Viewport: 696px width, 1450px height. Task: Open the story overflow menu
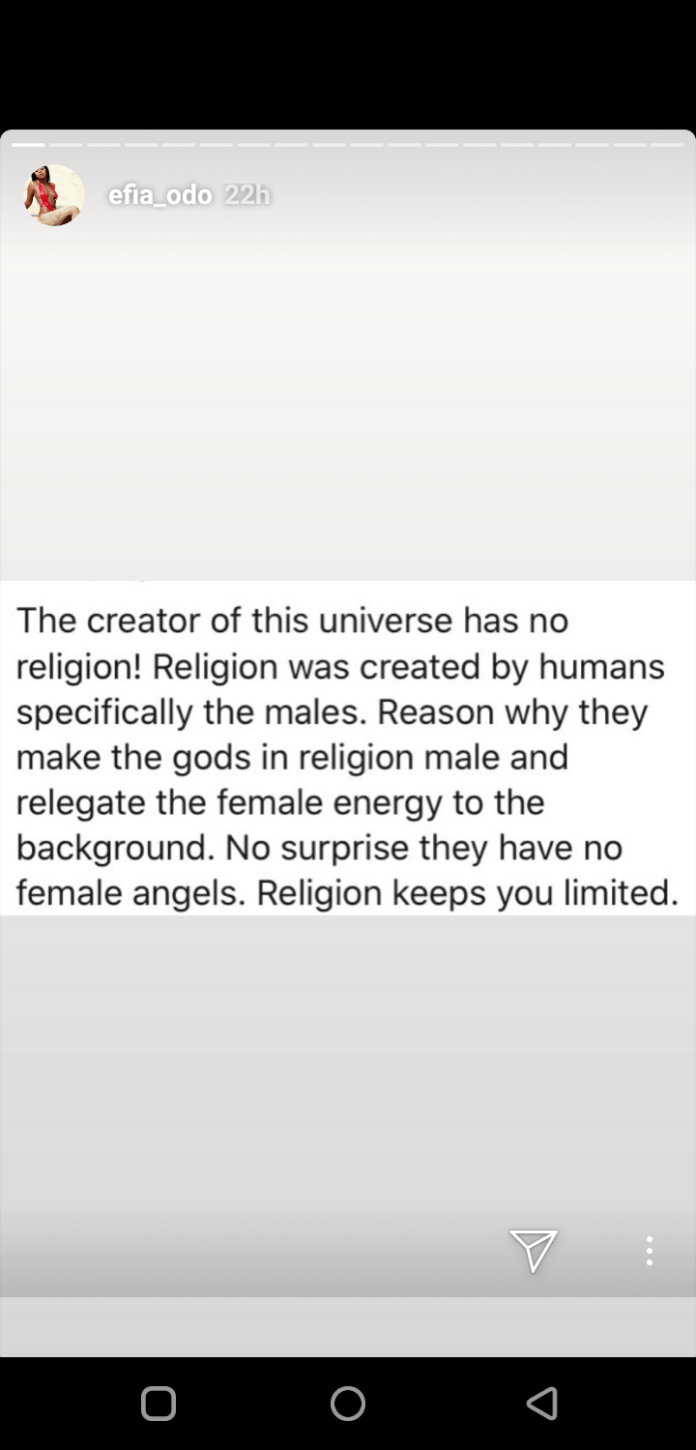649,1250
